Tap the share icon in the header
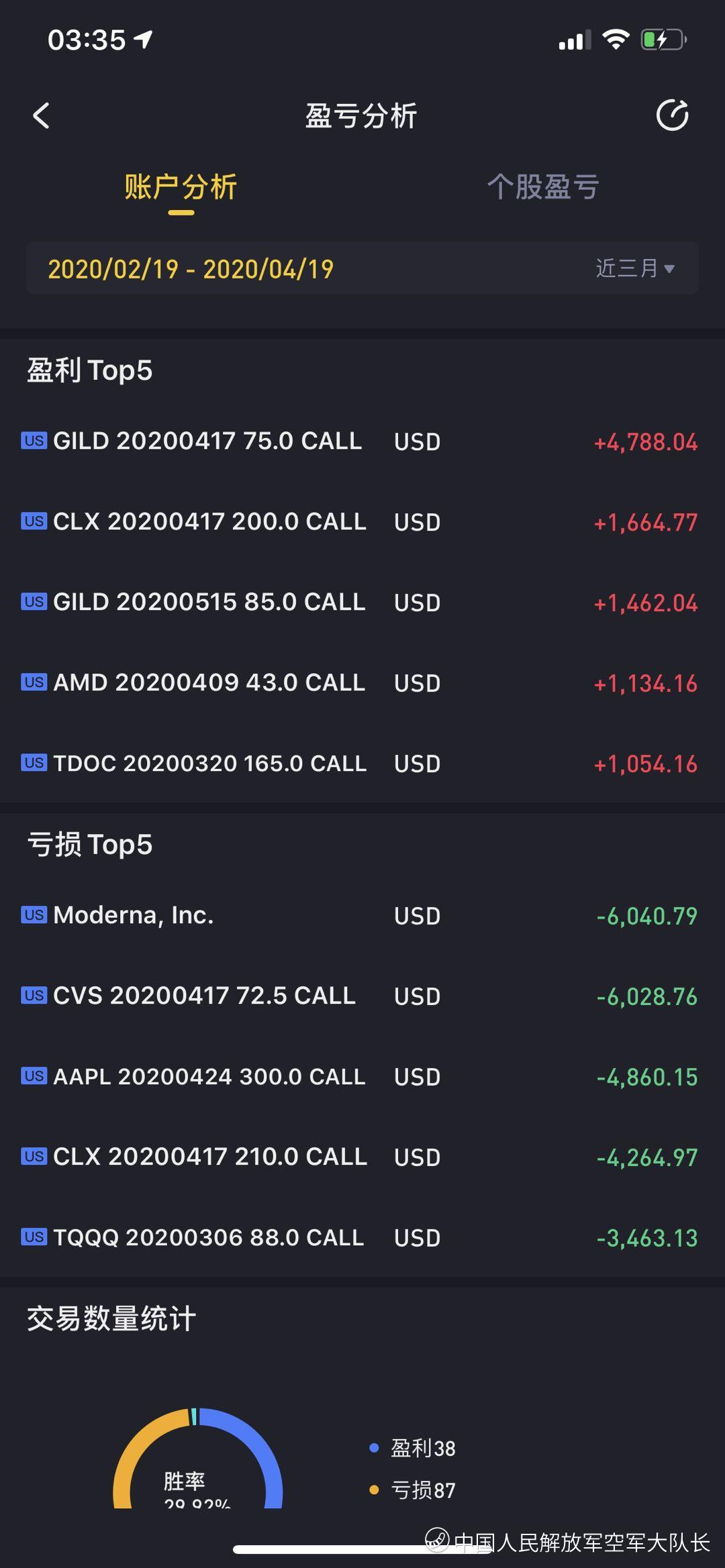The image size is (725, 1568). coord(672,115)
